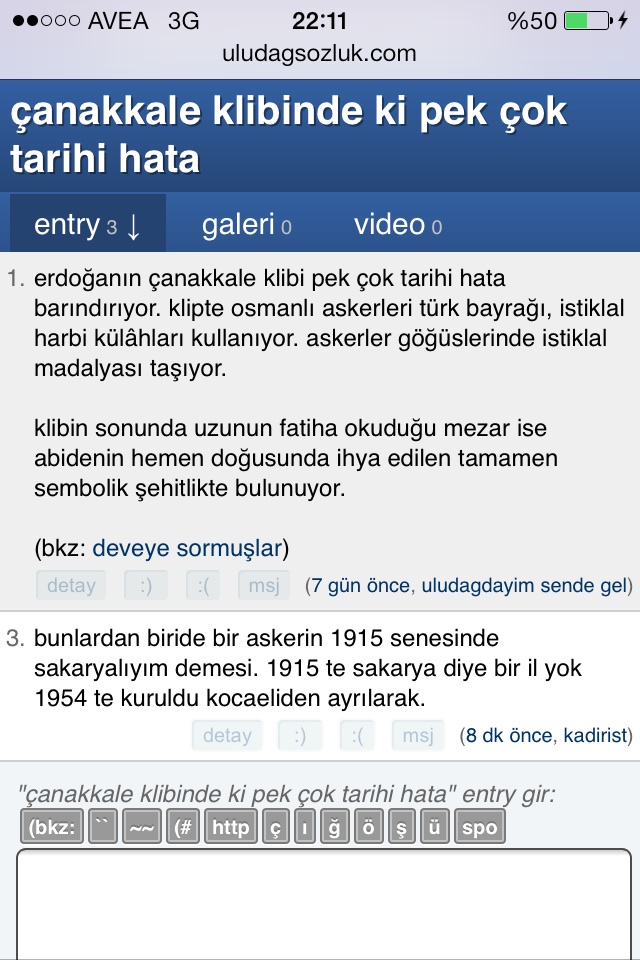640x960 pixels.
Task: Open kadirist's profile link
Action: tap(594, 736)
